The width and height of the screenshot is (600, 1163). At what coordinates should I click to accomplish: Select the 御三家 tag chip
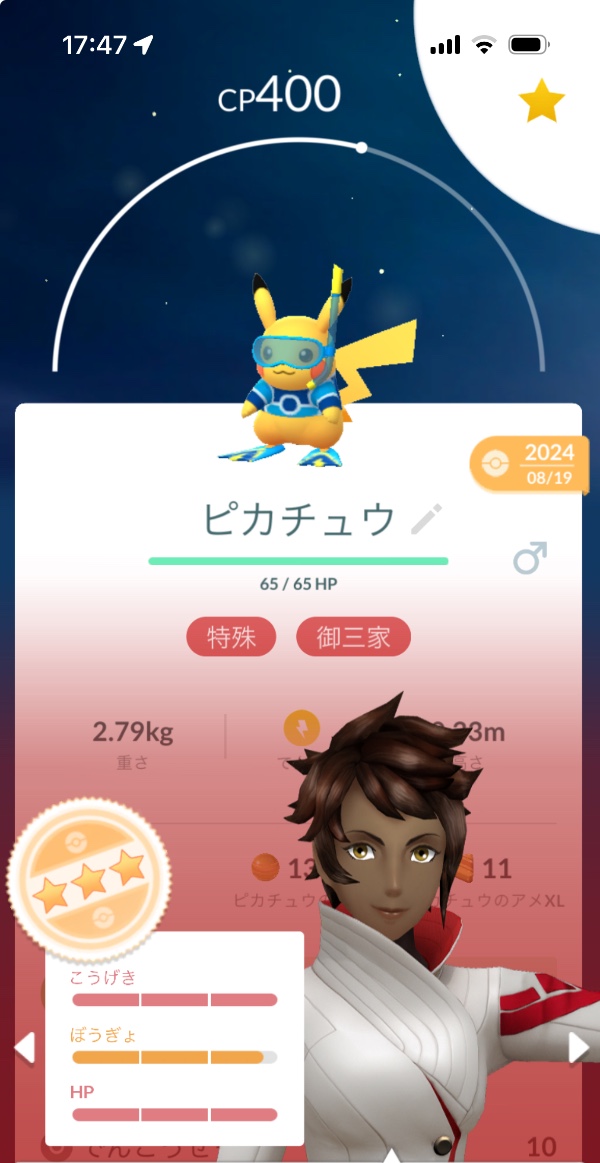pyautogui.click(x=353, y=638)
